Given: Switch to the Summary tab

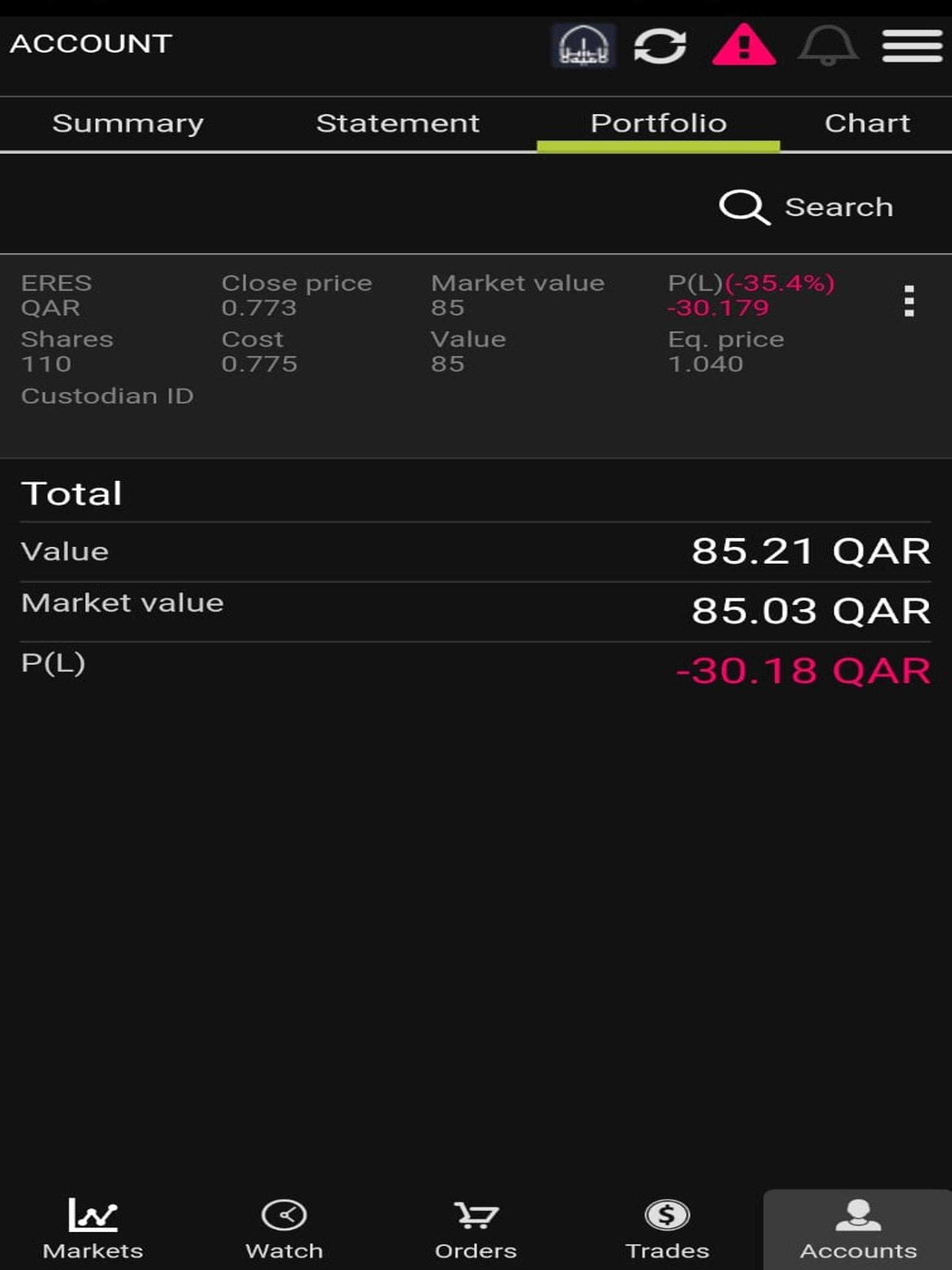Looking at the screenshot, I should (x=127, y=124).
